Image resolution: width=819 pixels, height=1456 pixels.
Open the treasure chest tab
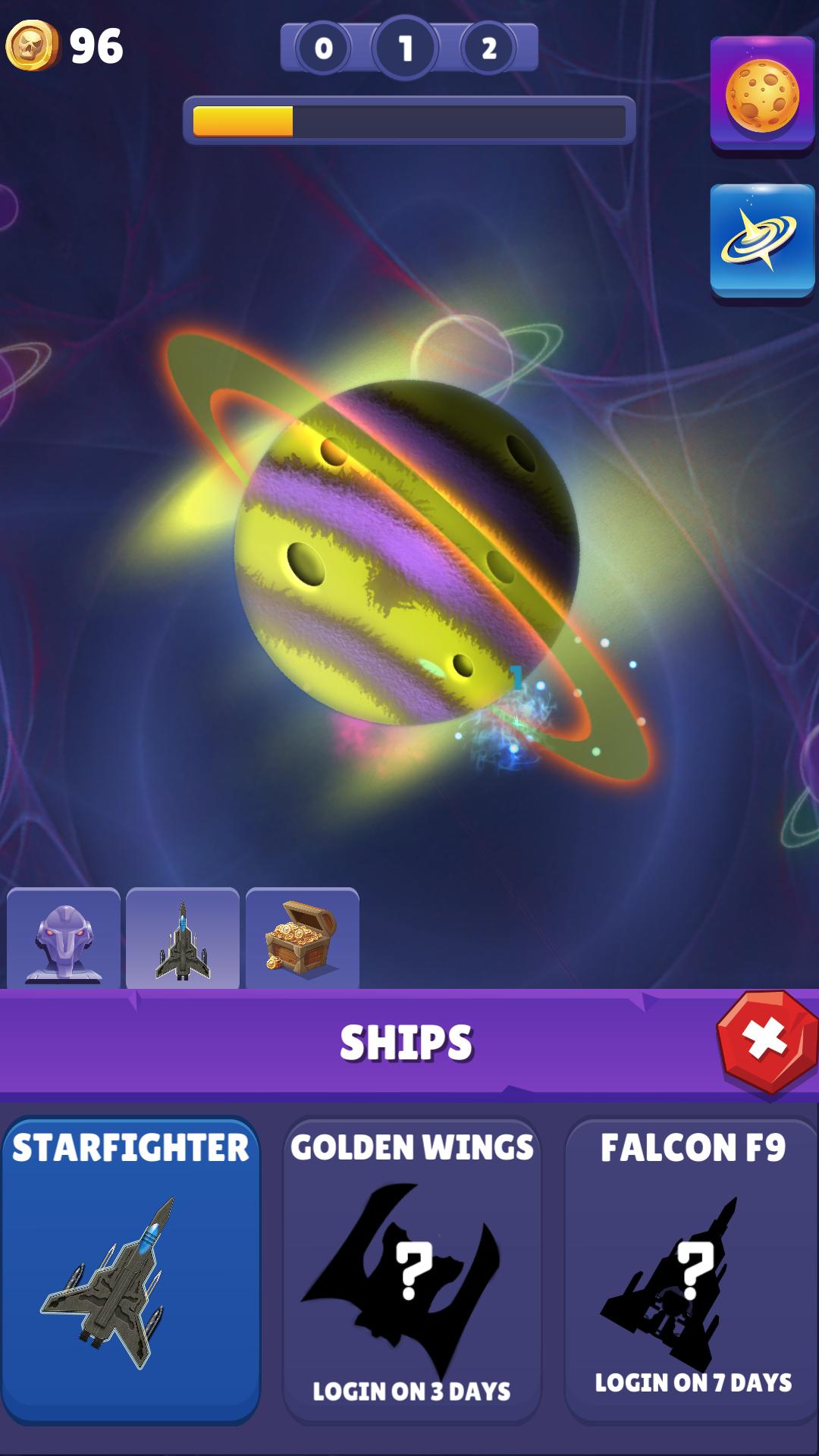click(x=302, y=940)
